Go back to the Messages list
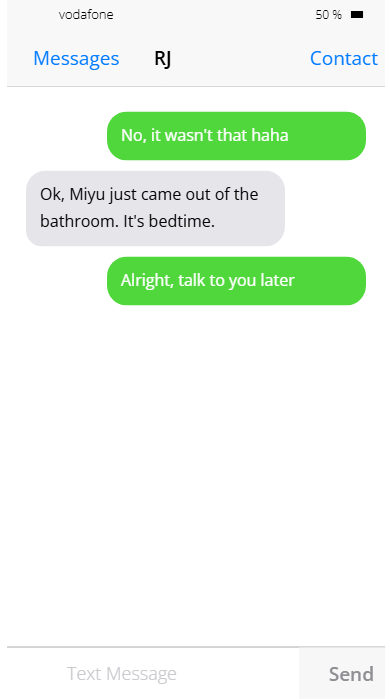 coord(76,58)
